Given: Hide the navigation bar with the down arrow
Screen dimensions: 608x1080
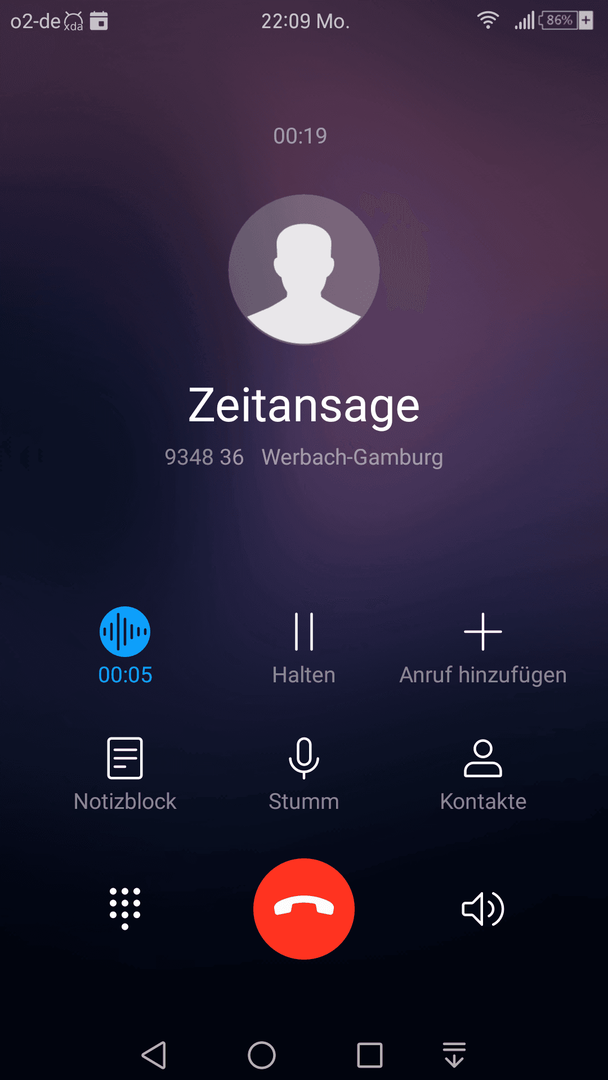Looking at the screenshot, I should point(454,1055).
